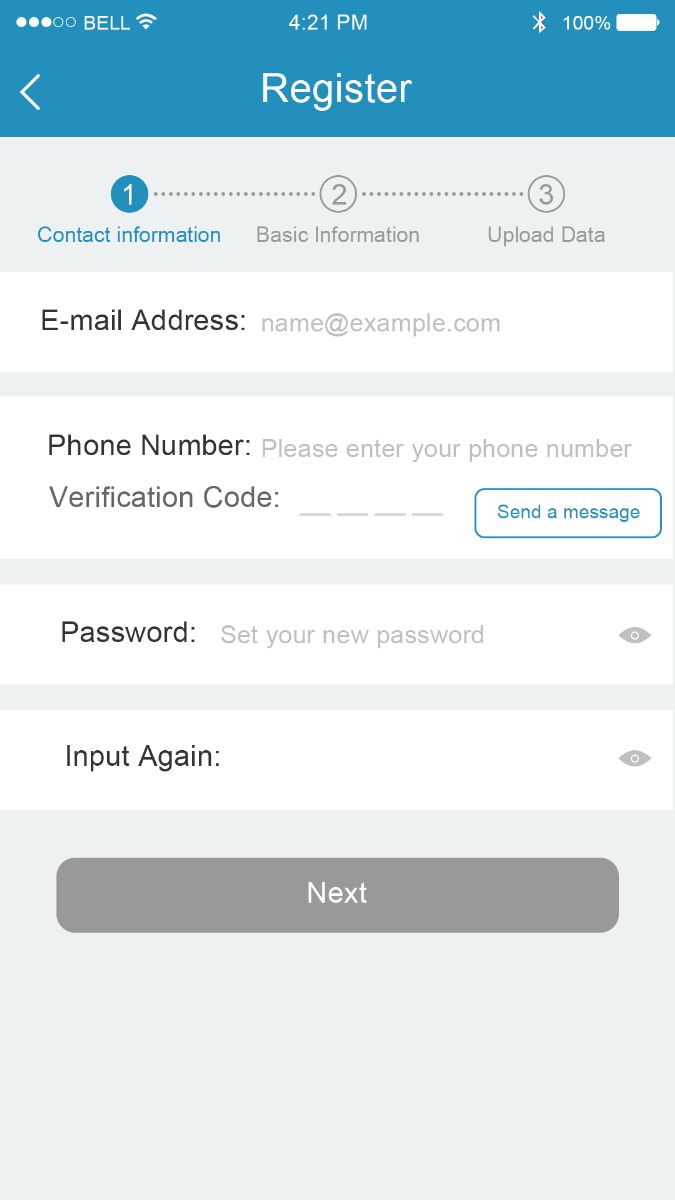
Task: Focus the Phone Number input field
Action: click(445, 449)
